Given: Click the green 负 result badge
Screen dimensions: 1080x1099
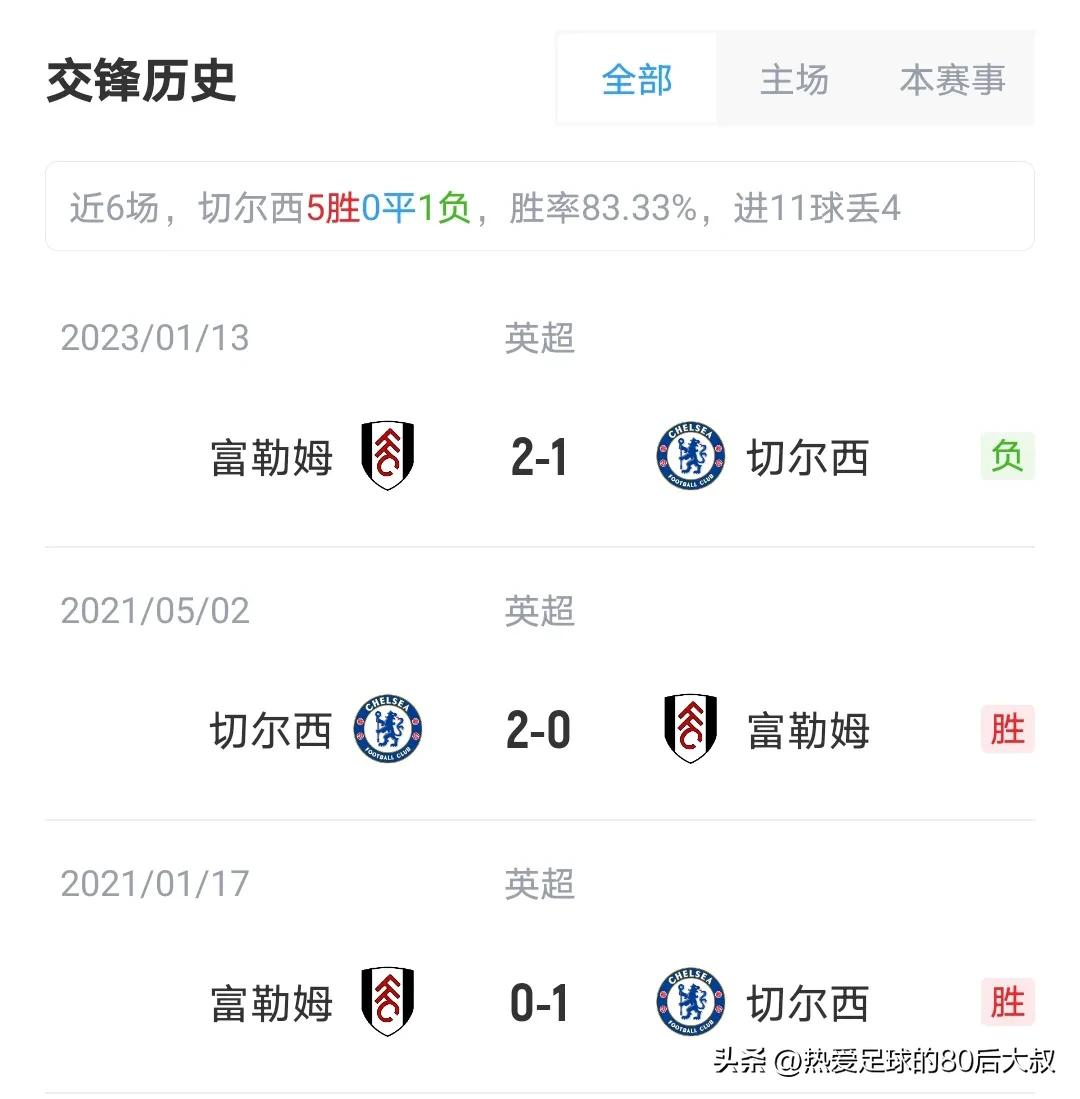Looking at the screenshot, I should [1007, 458].
